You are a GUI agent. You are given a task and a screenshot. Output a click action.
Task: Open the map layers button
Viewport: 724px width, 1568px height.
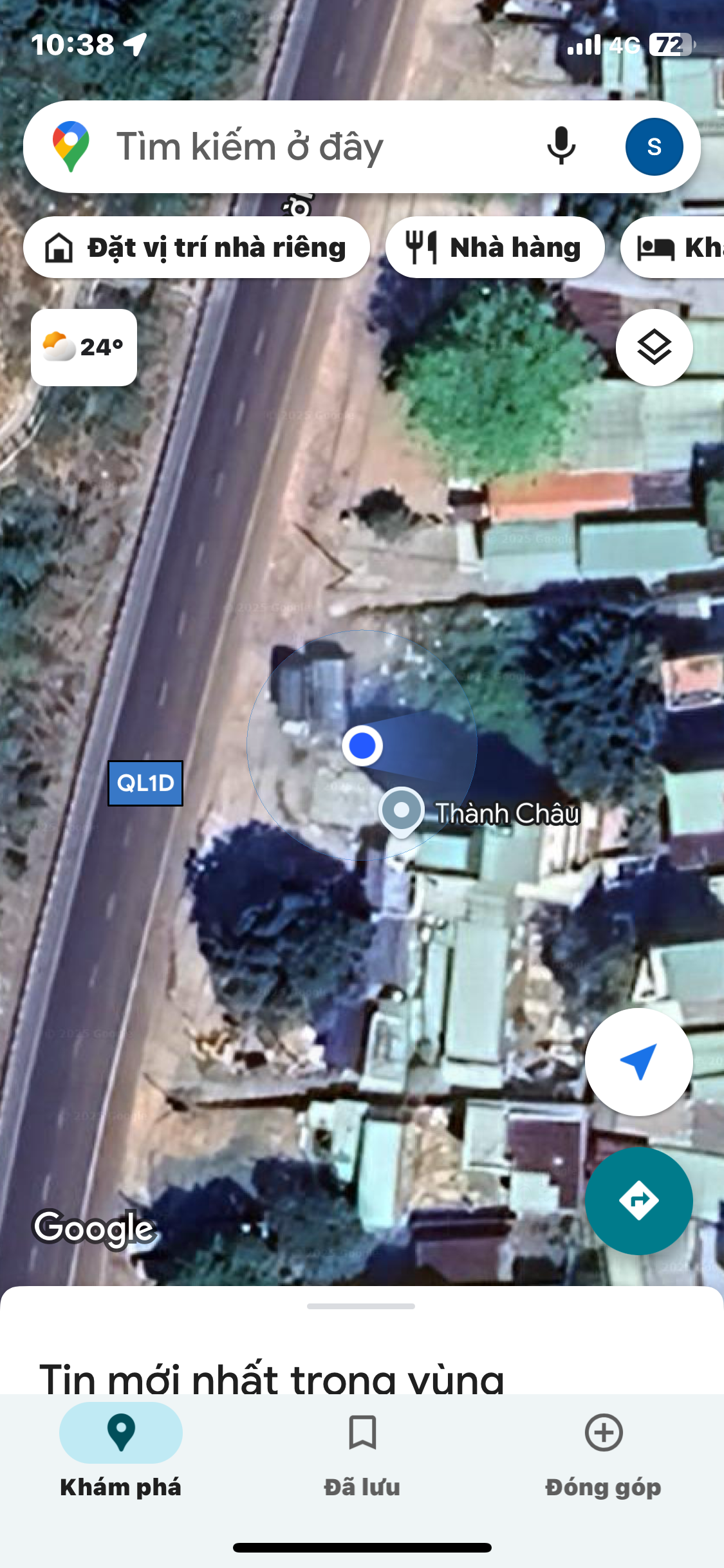(x=654, y=348)
